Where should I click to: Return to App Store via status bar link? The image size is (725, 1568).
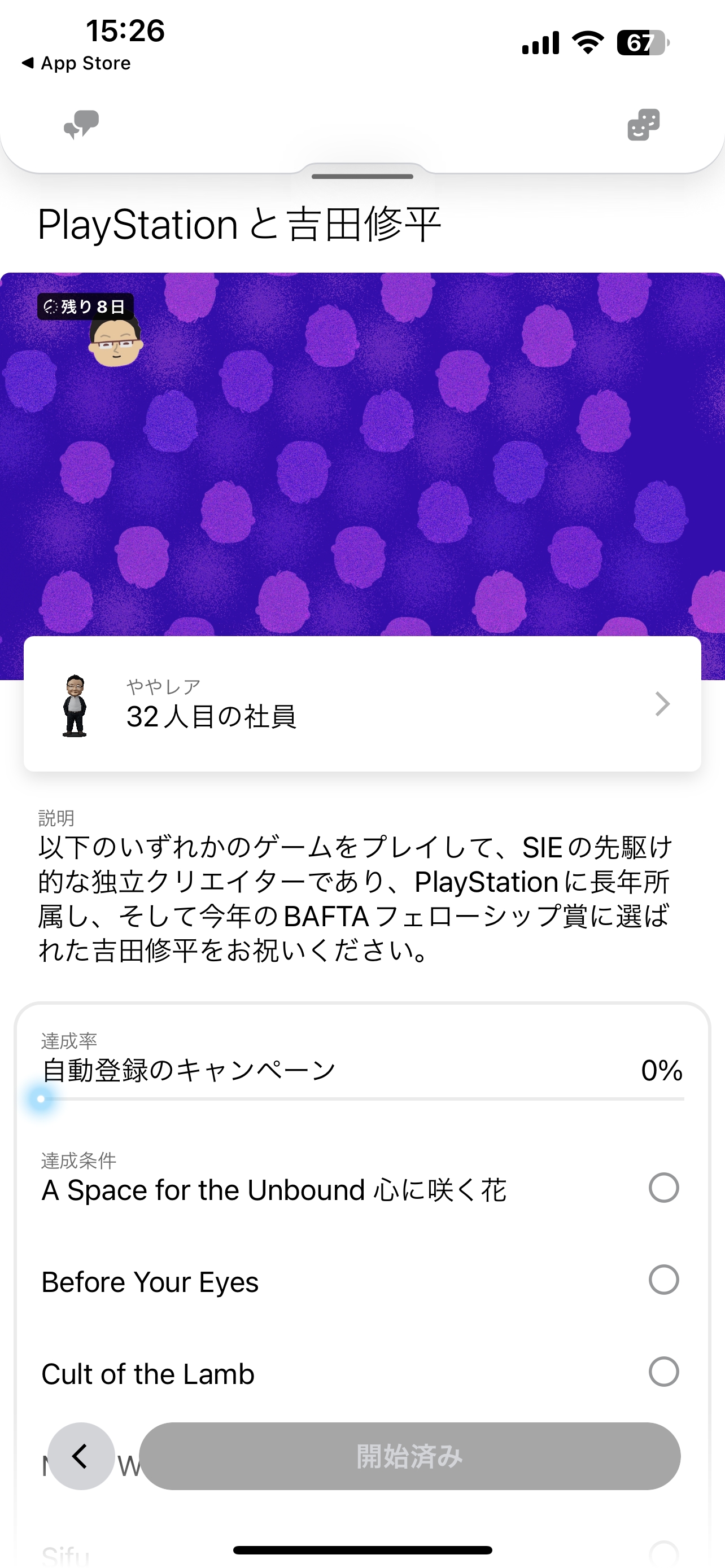(77, 63)
